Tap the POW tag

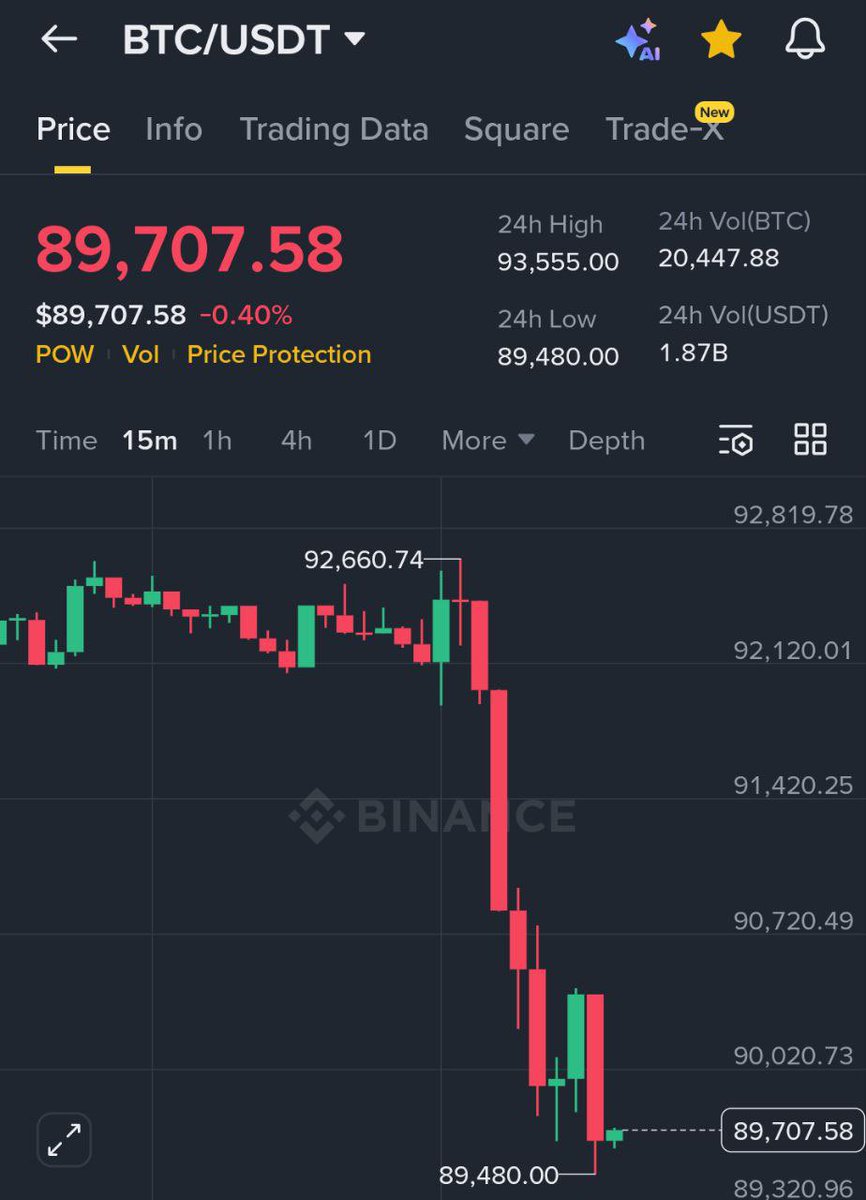click(64, 354)
